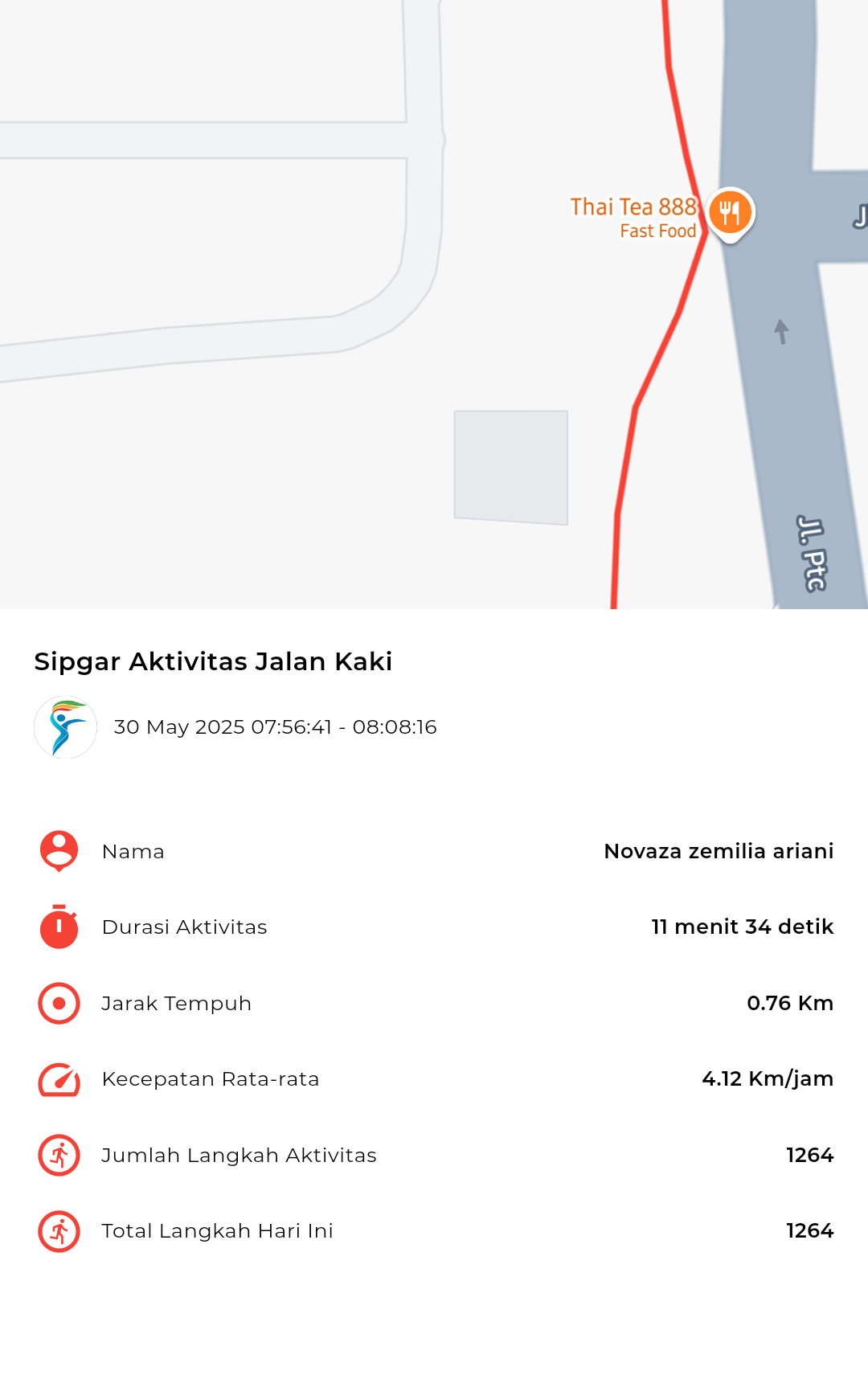Click the Sipgar app logo
The width and height of the screenshot is (868, 1375).
pyautogui.click(x=66, y=727)
